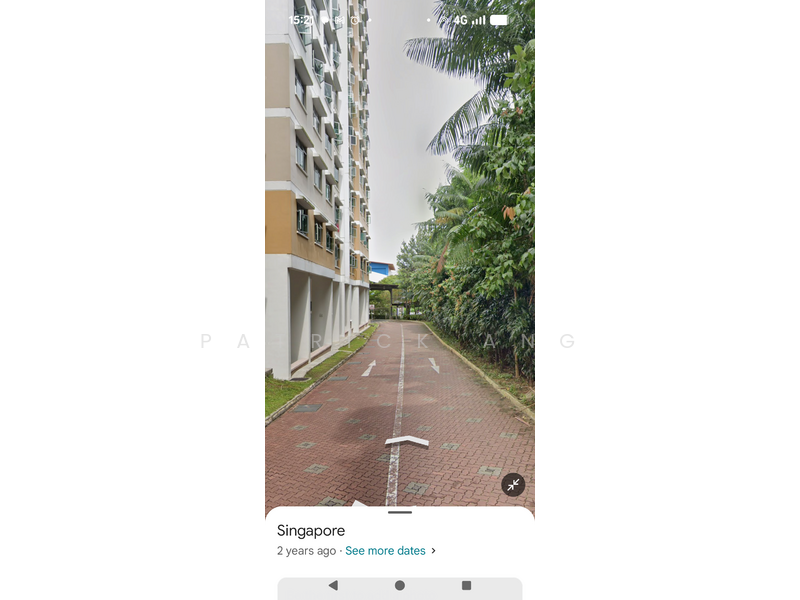Tap the system home button

[x=400, y=585]
